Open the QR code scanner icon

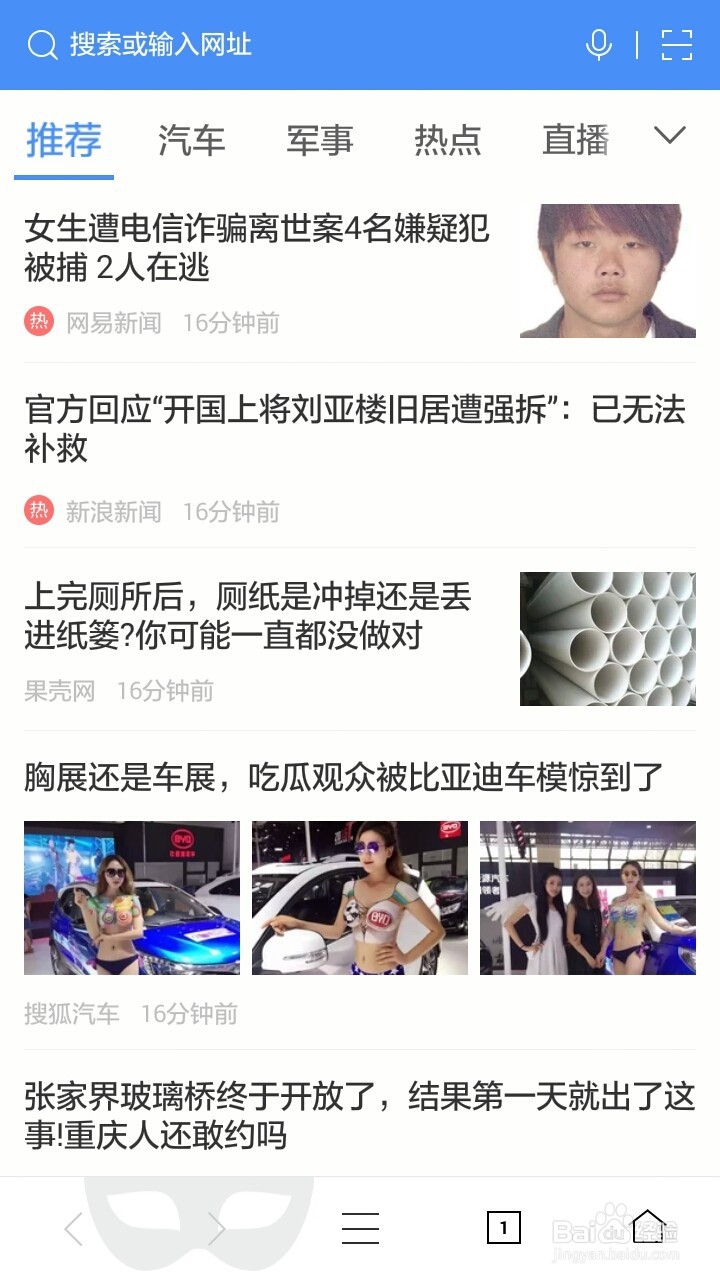[x=676, y=44]
